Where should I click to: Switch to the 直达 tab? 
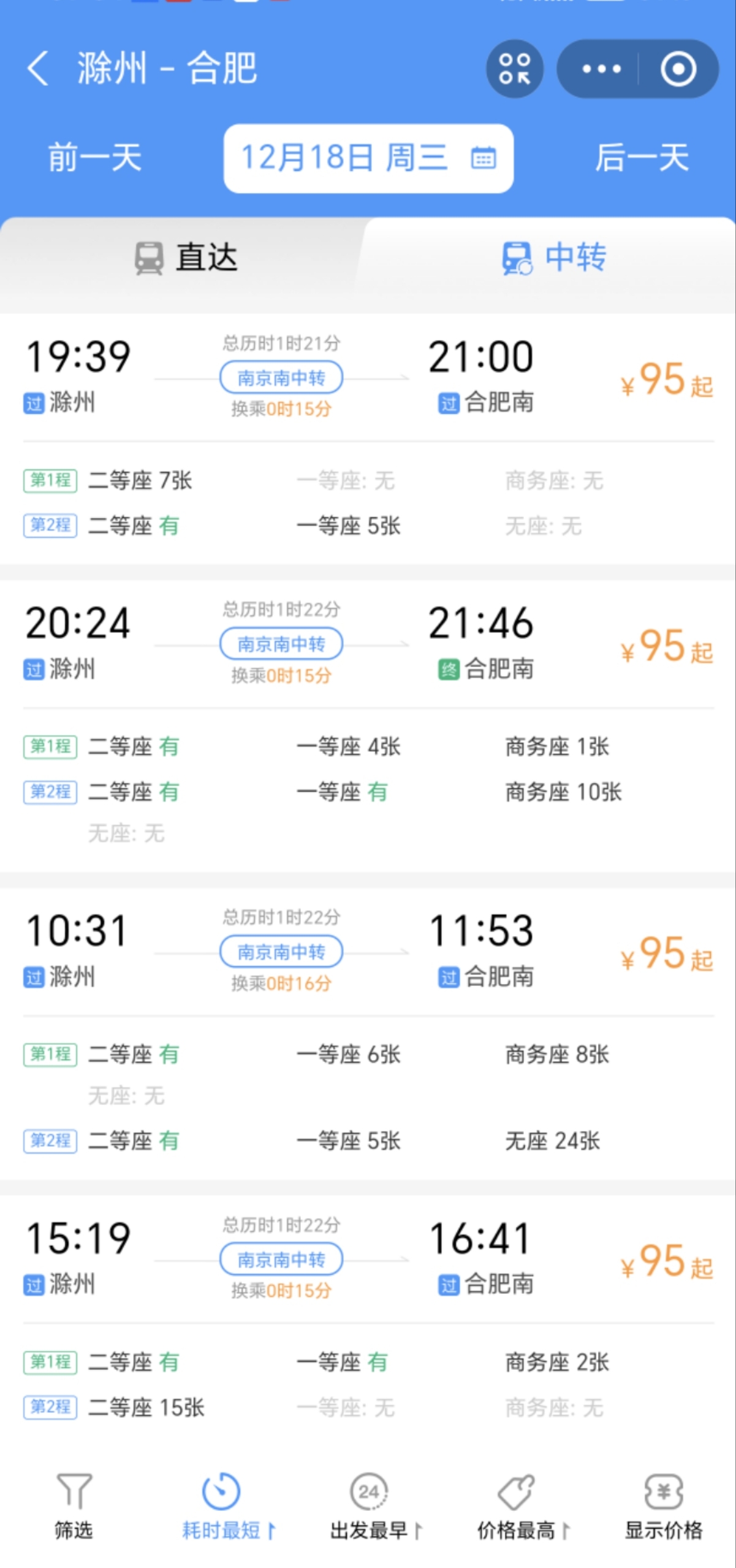pos(184,258)
